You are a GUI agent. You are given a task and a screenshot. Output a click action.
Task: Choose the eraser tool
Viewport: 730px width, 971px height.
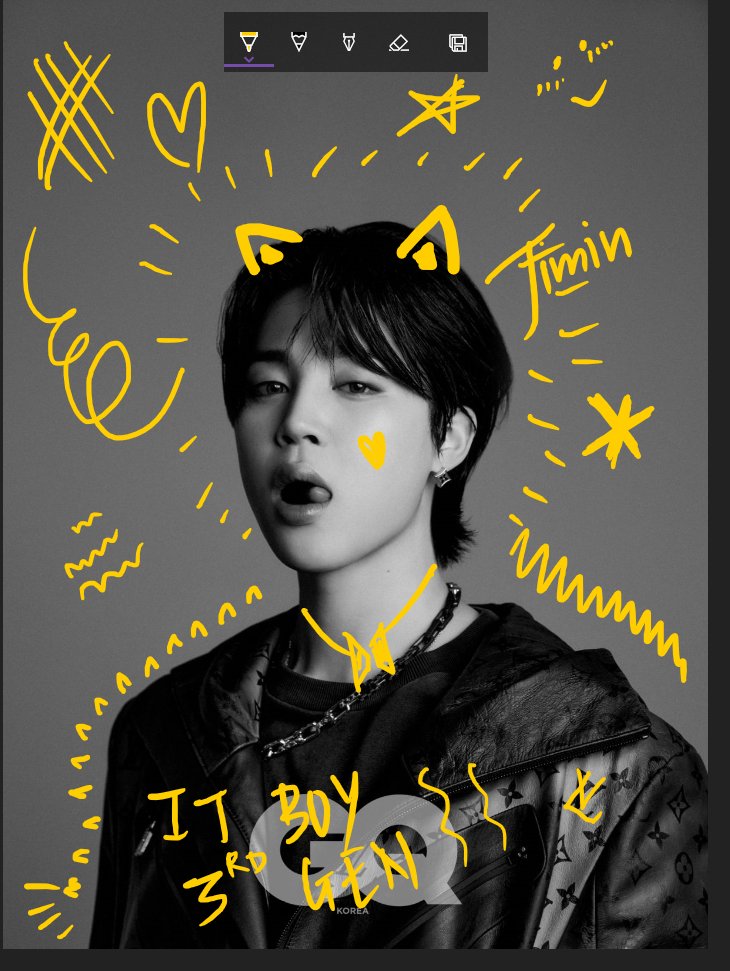pos(399,42)
